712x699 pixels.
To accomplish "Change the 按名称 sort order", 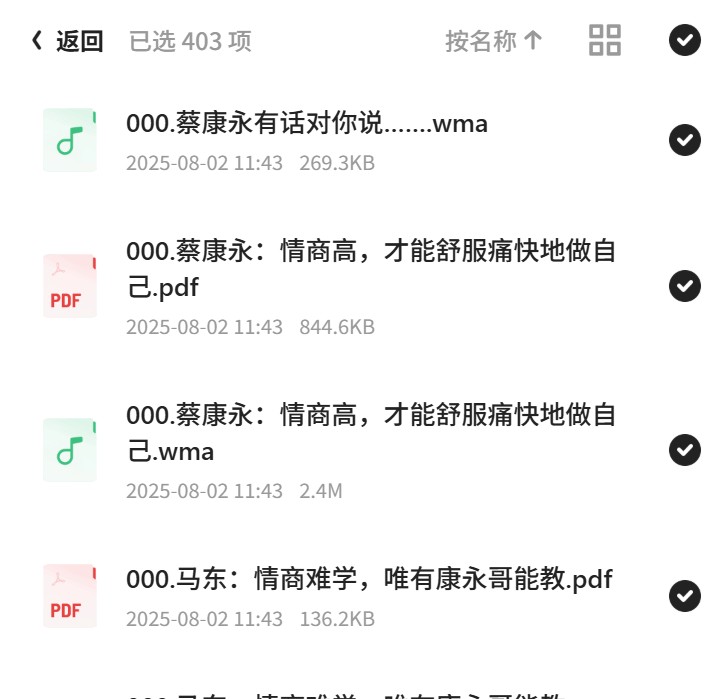I will 494,41.
